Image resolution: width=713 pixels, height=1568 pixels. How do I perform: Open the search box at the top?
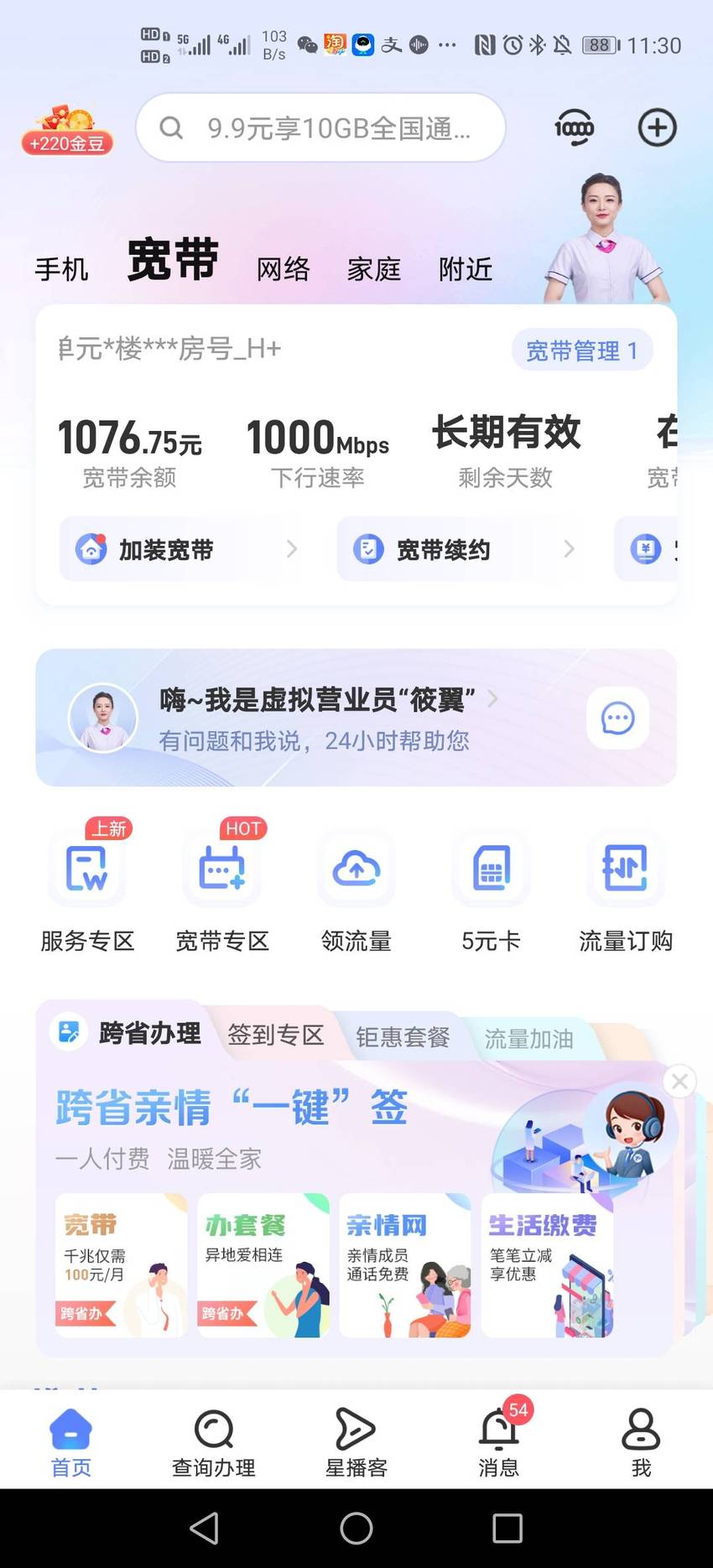320,127
